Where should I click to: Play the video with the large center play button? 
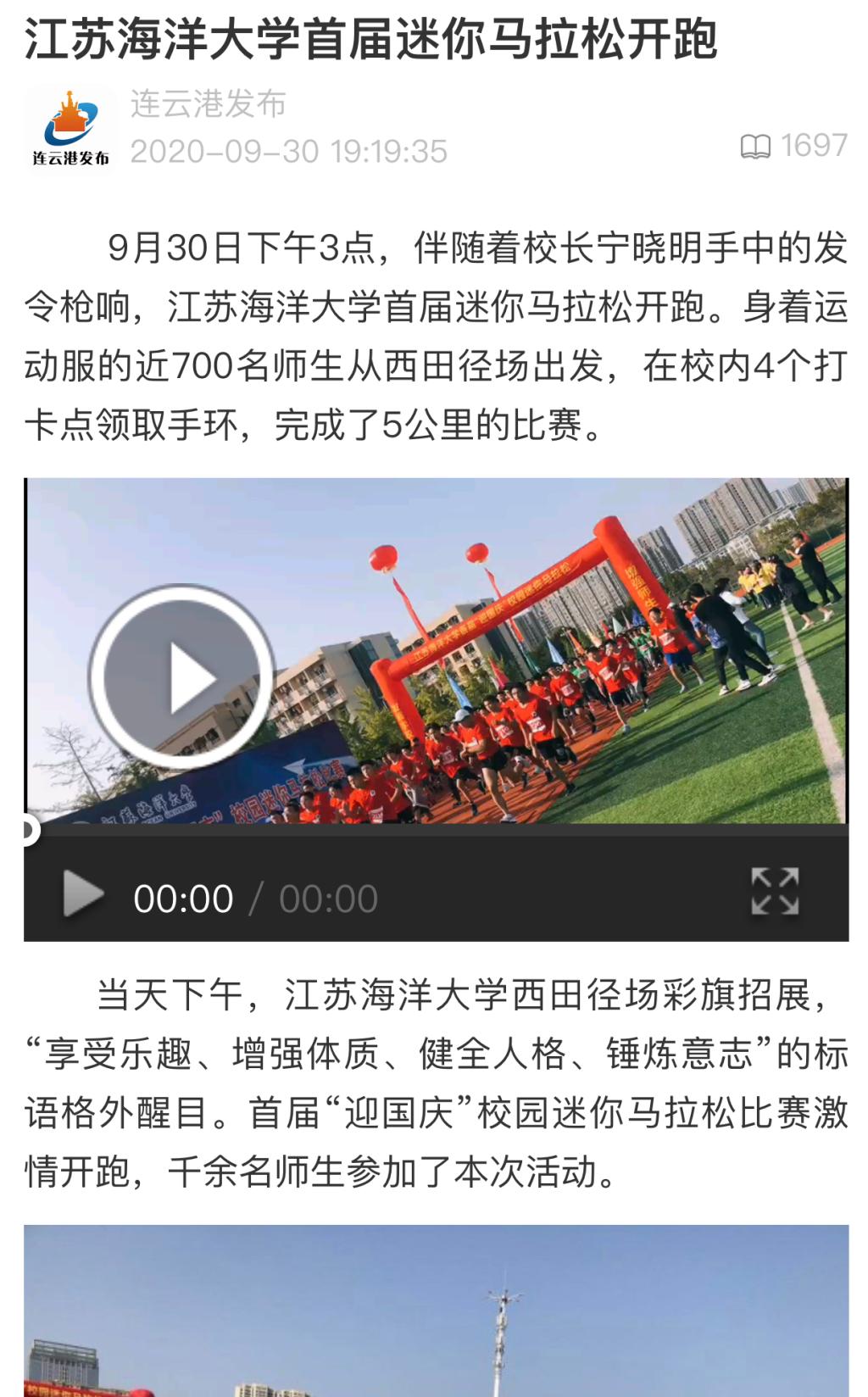pos(181,676)
